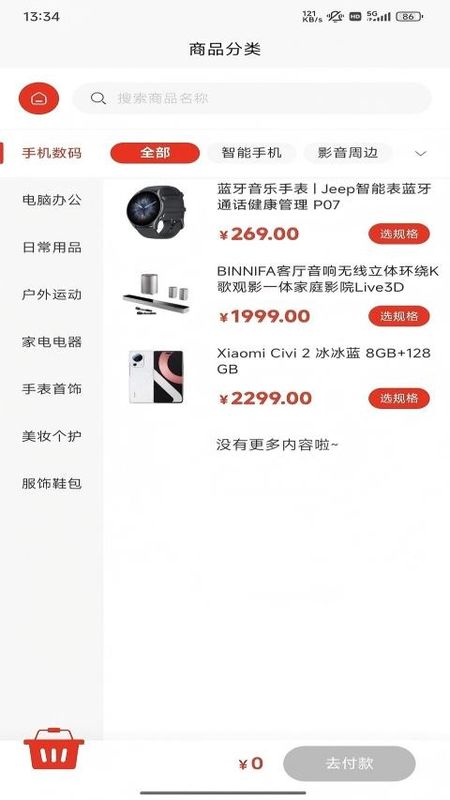450x800 pixels.
Task: Go to 手表首饰 category
Action: (x=52, y=389)
